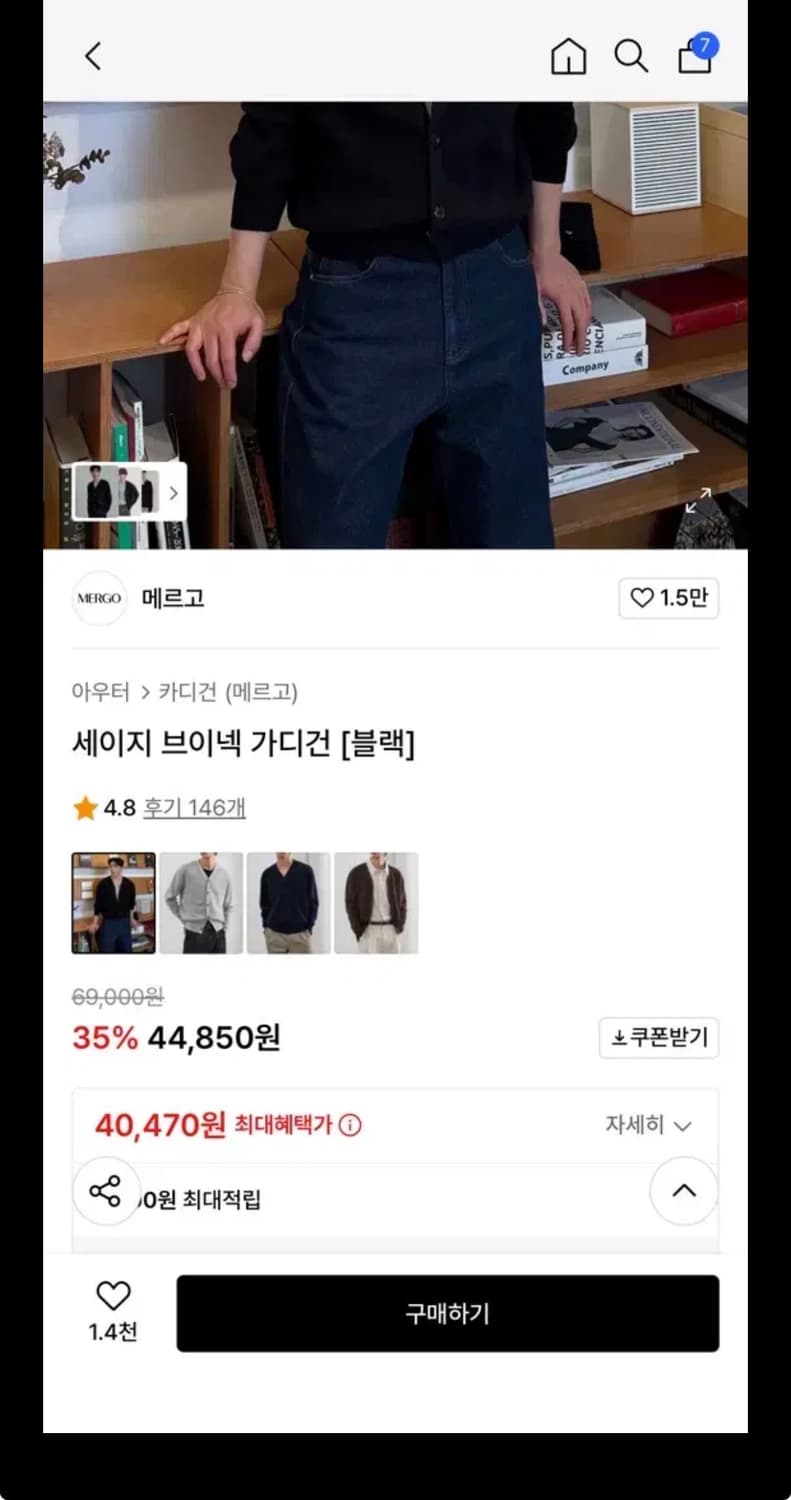Tap 구매하기 to purchase
The image size is (791, 1500).
[447, 1314]
